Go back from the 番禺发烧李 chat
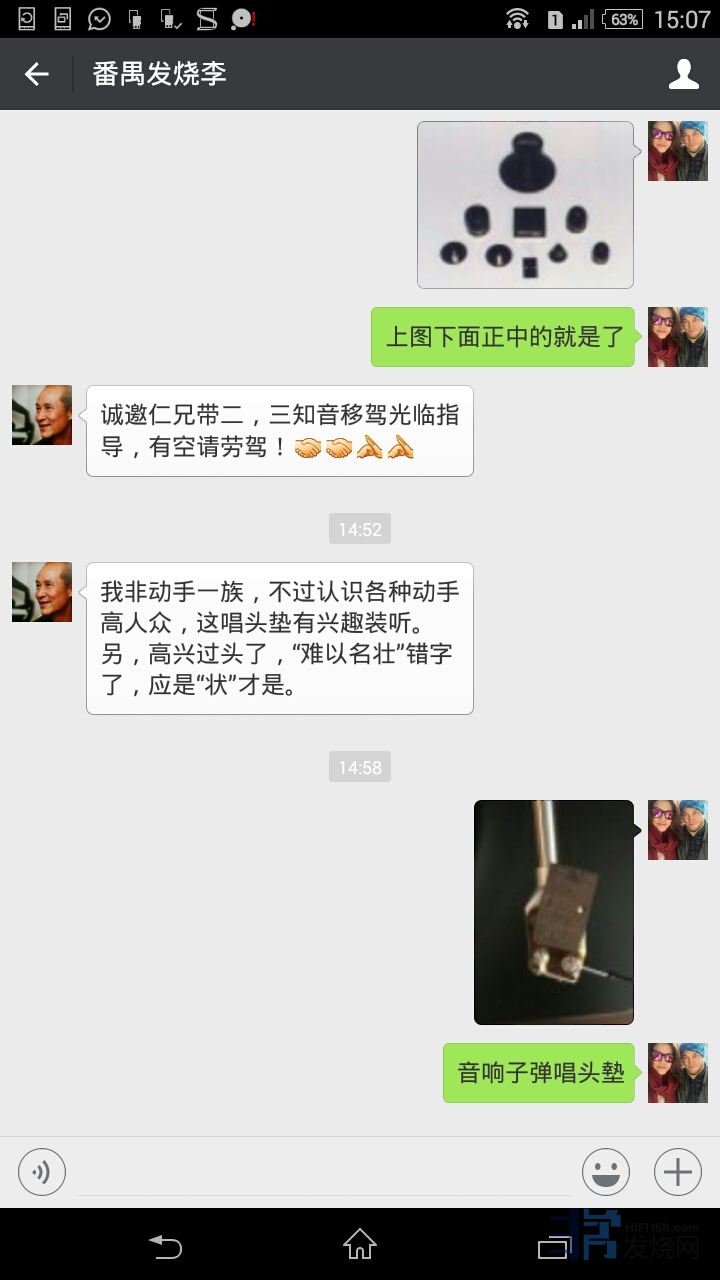The height and width of the screenshot is (1280, 720). click(37, 74)
